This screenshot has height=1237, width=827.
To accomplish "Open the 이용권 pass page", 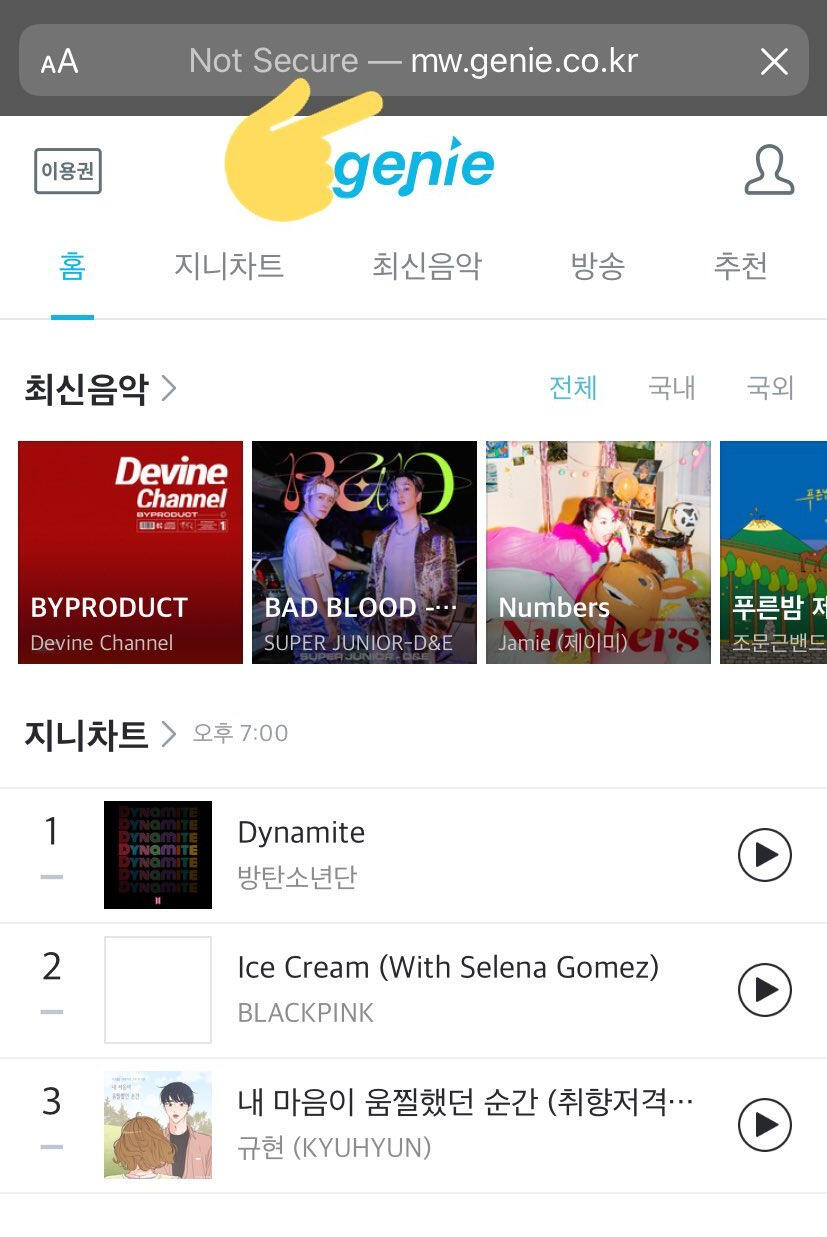I will tap(68, 171).
